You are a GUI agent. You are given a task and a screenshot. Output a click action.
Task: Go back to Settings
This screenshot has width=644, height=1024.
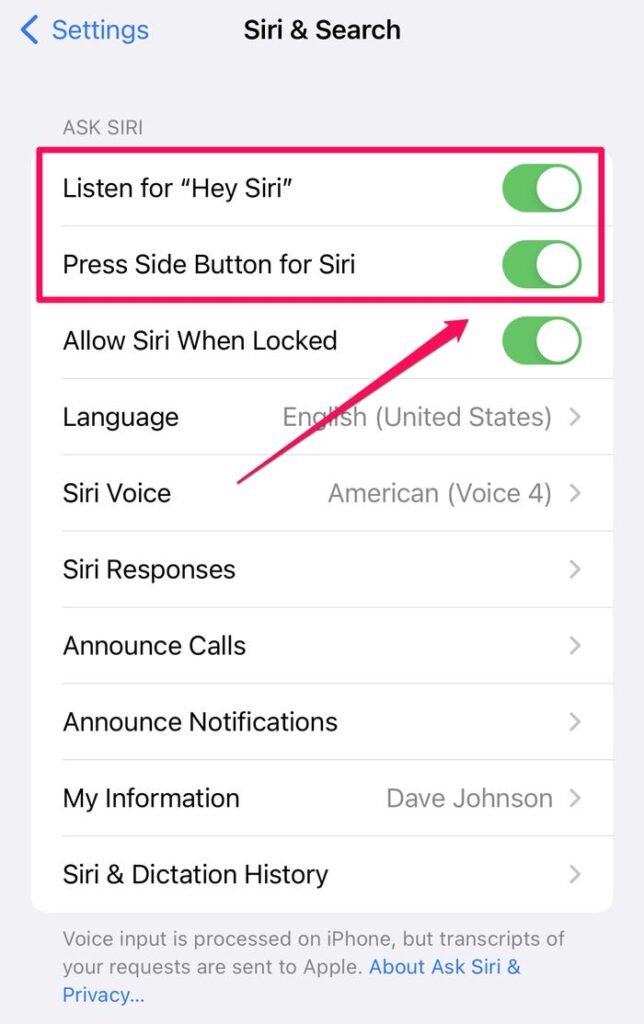tap(85, 30)
